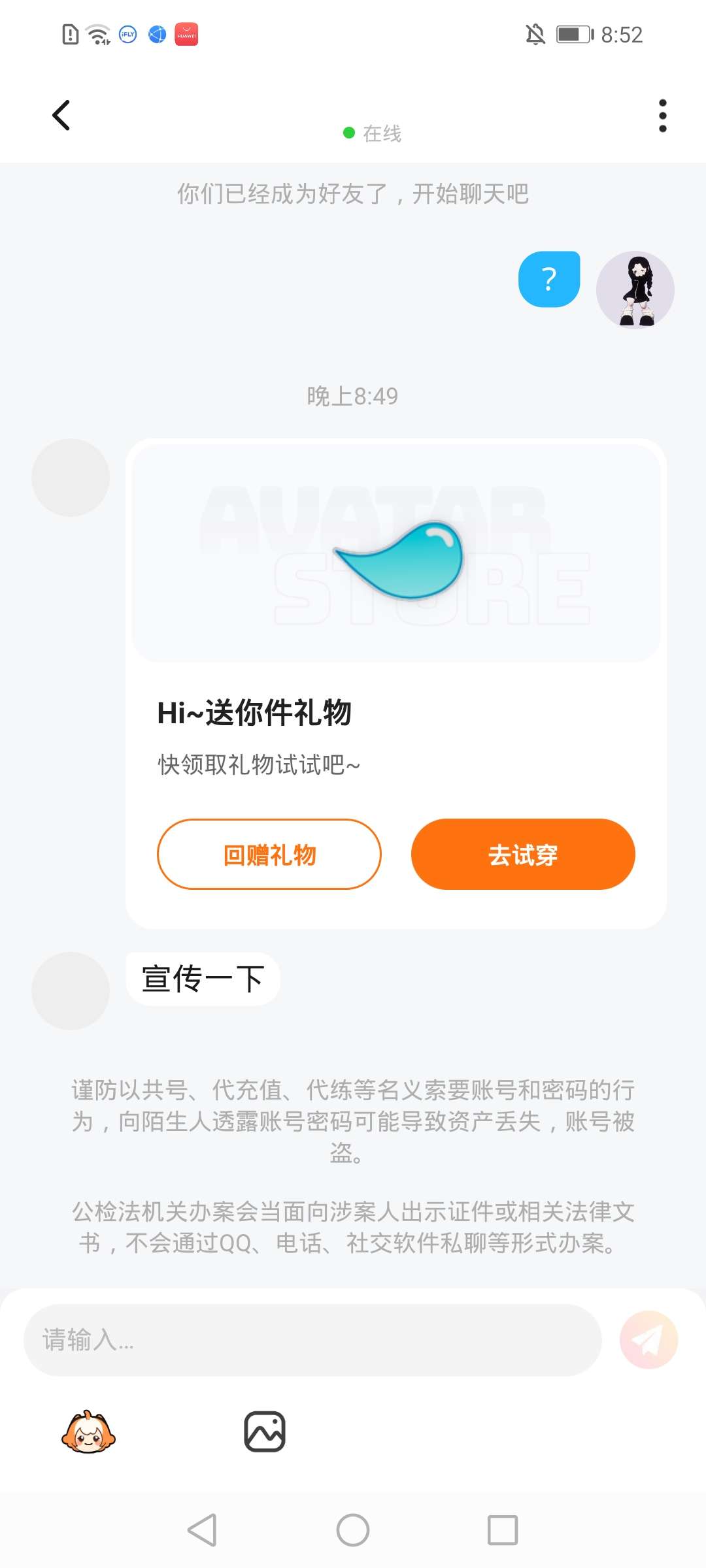Open the emoji sticker picker
This screenshot has width=706, height=1568.
pyautogui.click(x=88, y=1432)
